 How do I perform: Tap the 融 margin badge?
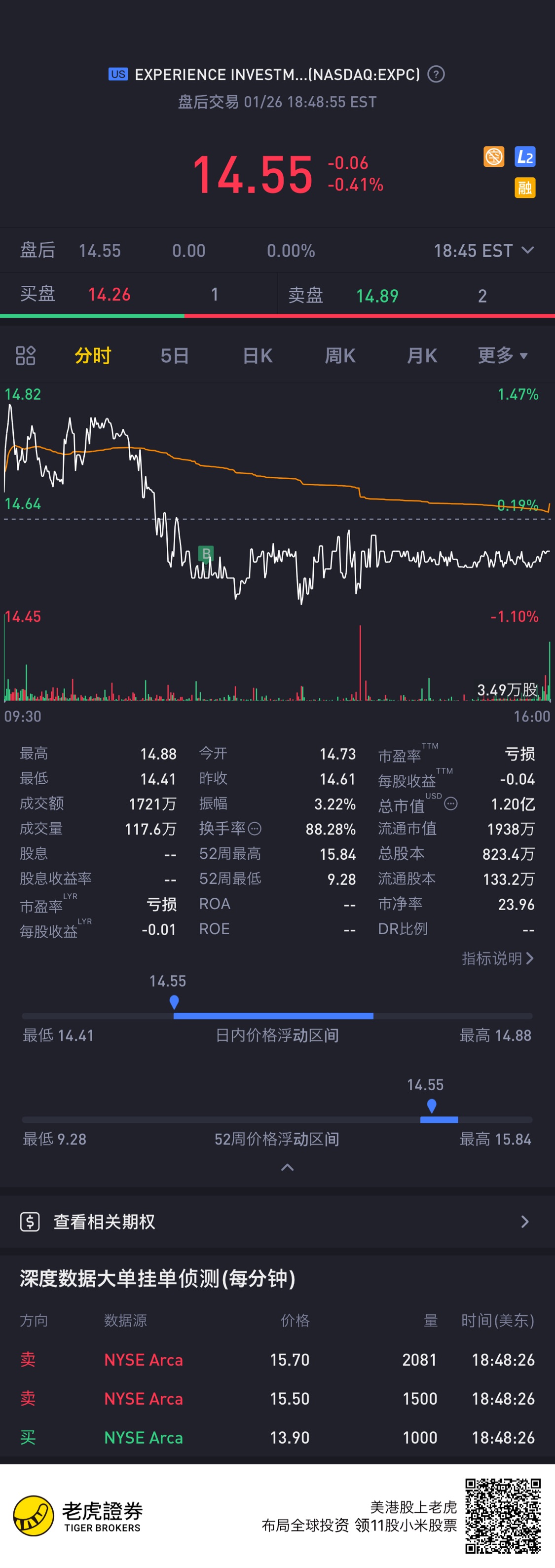(x=524, y=188)
